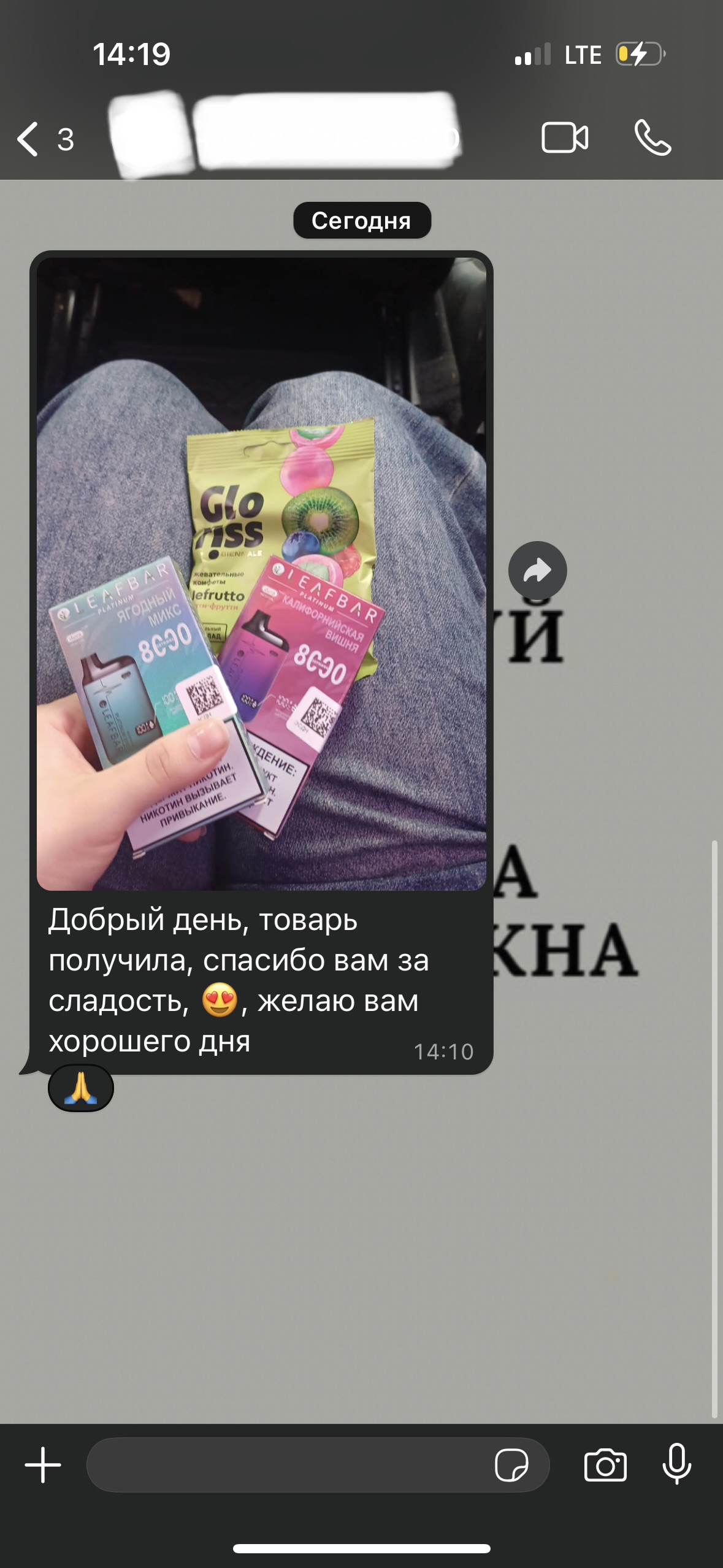Open the sticker picker

coord(511,1465)
